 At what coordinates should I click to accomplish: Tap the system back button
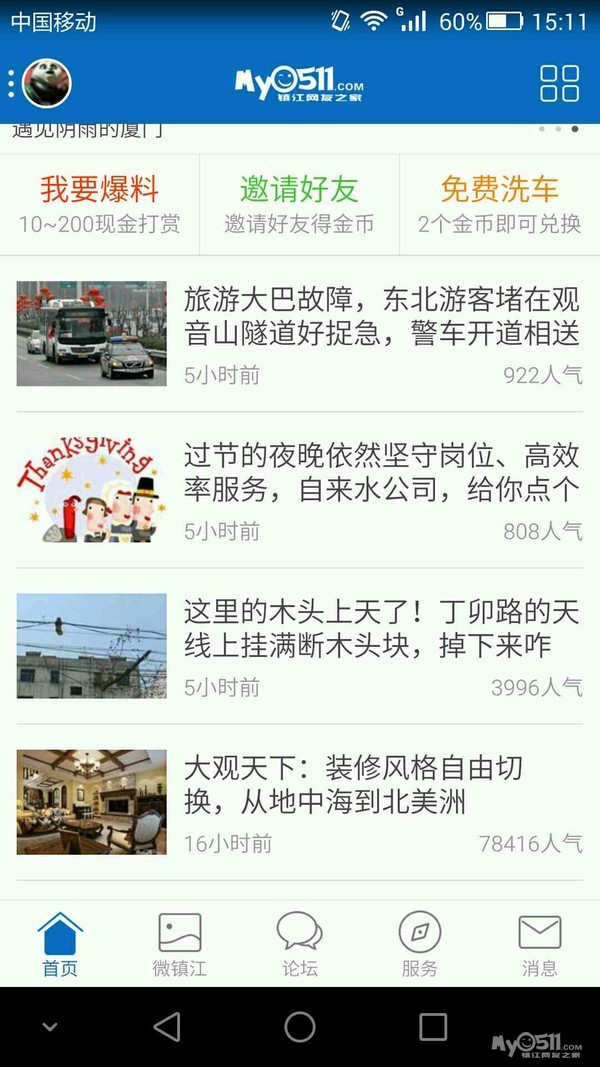pos(167,1026)
